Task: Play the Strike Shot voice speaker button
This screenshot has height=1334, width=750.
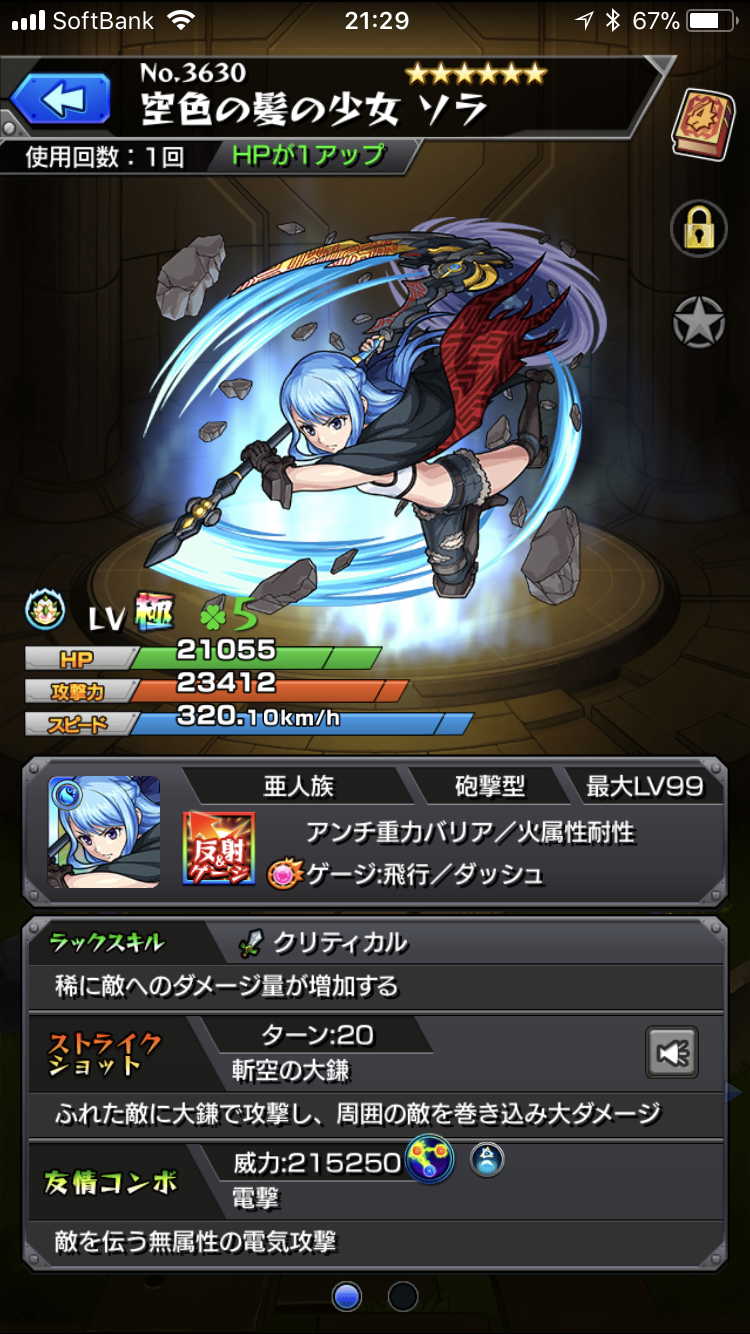Action: 672,1052
